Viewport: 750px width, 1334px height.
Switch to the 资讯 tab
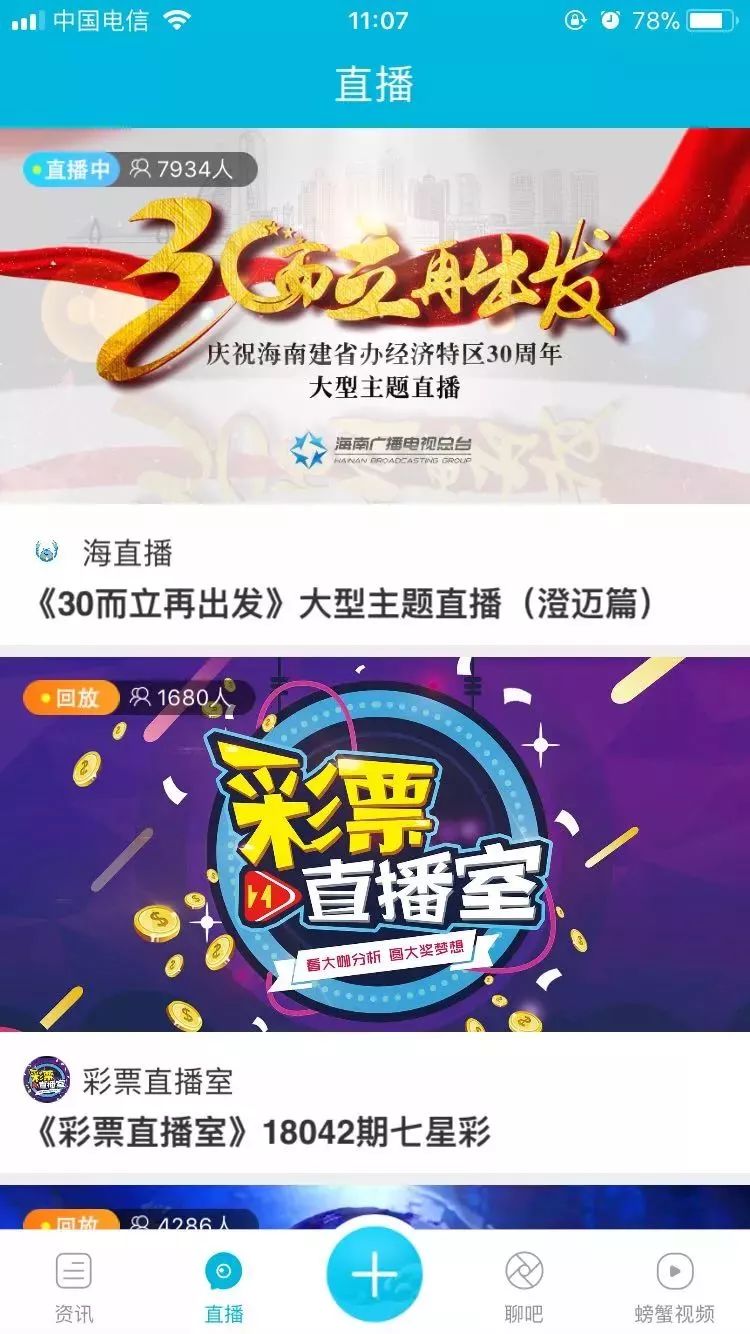(74, 1286)
